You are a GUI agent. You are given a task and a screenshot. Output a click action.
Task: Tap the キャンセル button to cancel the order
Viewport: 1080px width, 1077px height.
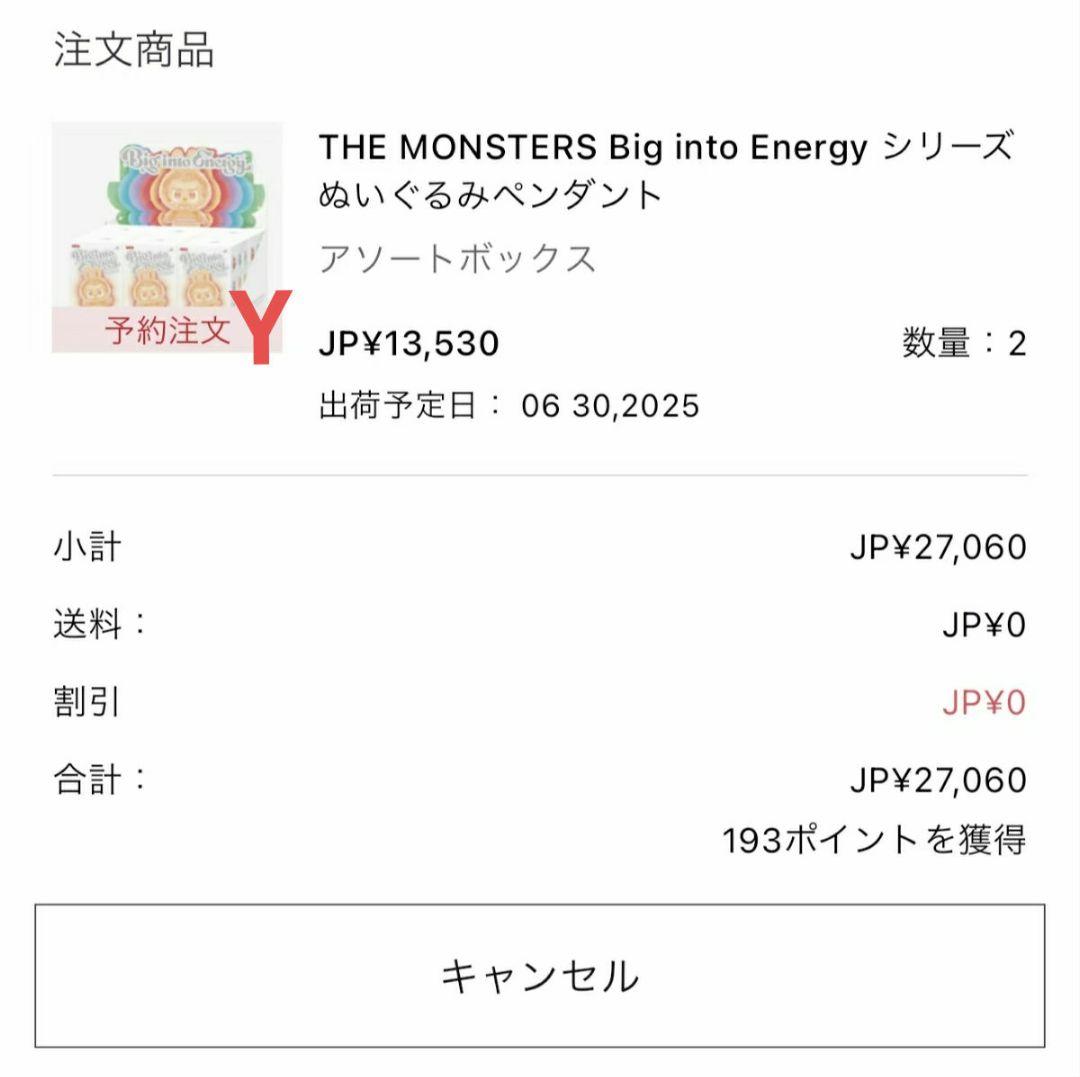[x=539, y=975]
